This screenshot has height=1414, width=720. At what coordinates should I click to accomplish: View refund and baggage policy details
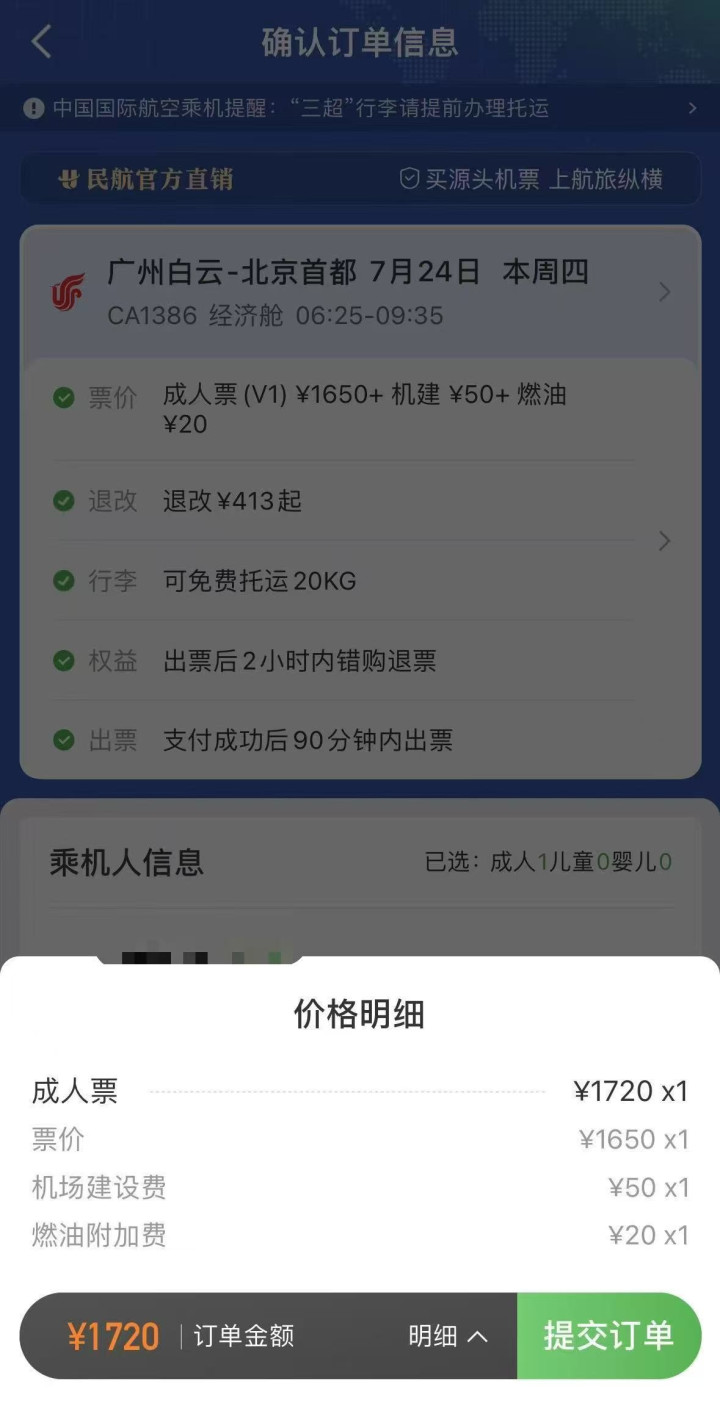[664, 541]
